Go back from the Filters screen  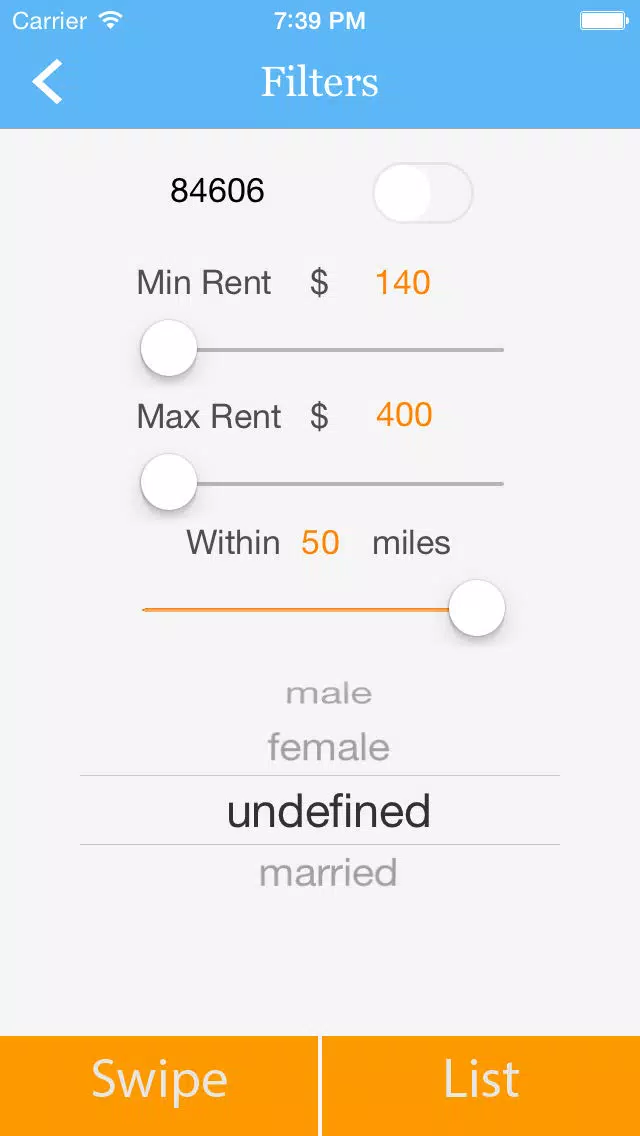48,81
